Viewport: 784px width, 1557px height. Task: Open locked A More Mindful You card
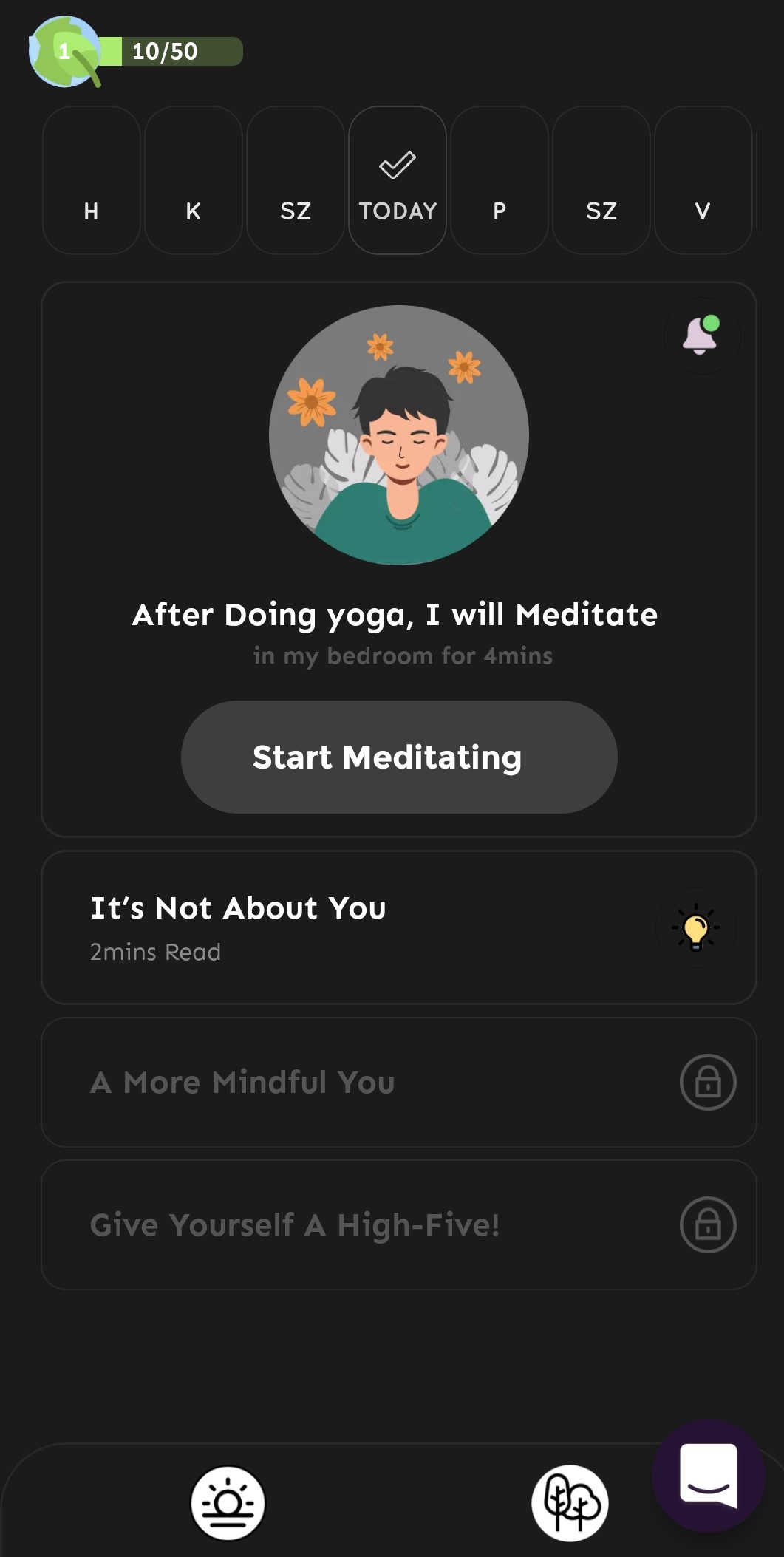pos(399,1082)
